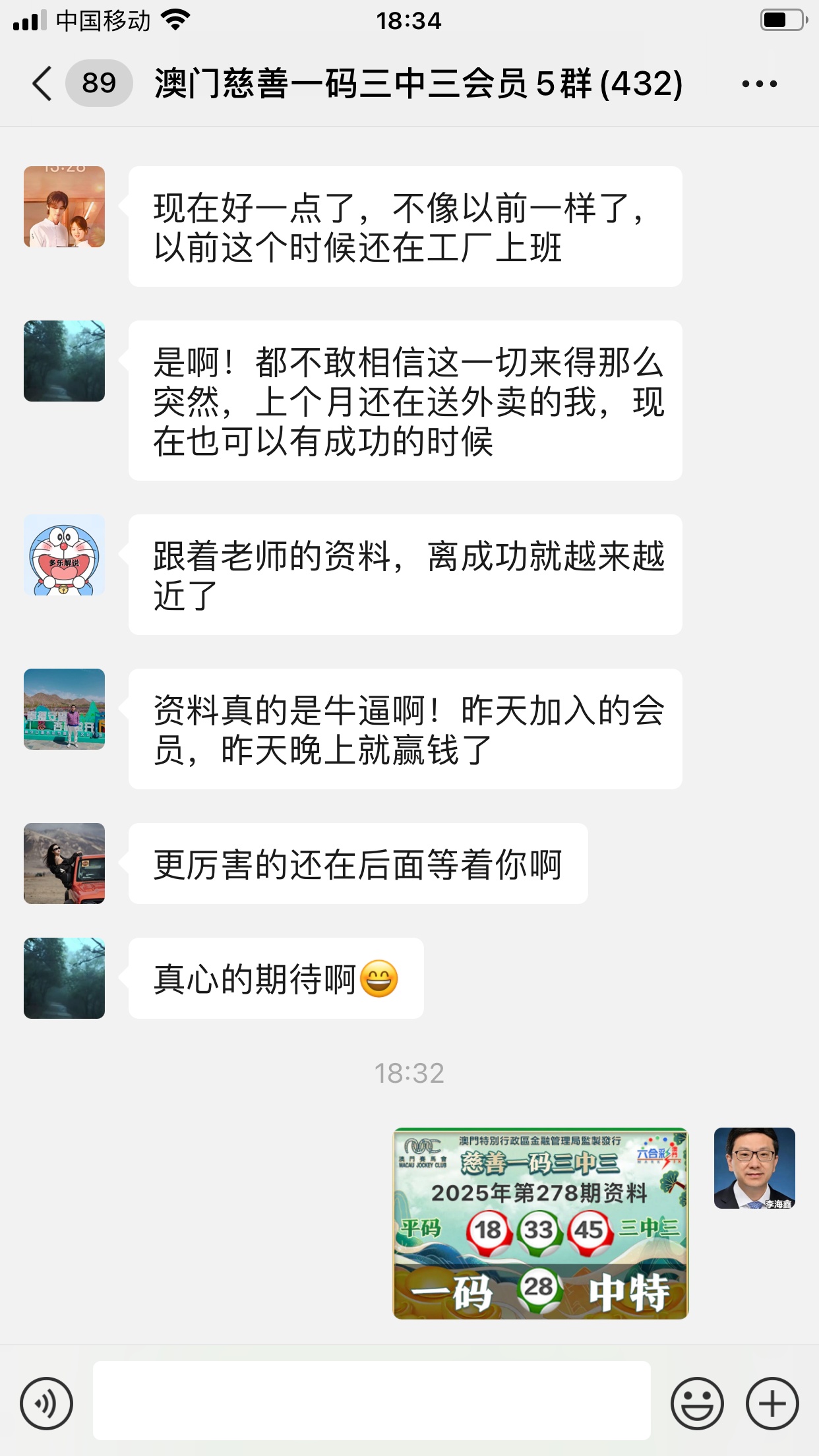Open the emoji sticker panel
This screenshot has height=1456, width=819.
click(x=697, y=1403)
